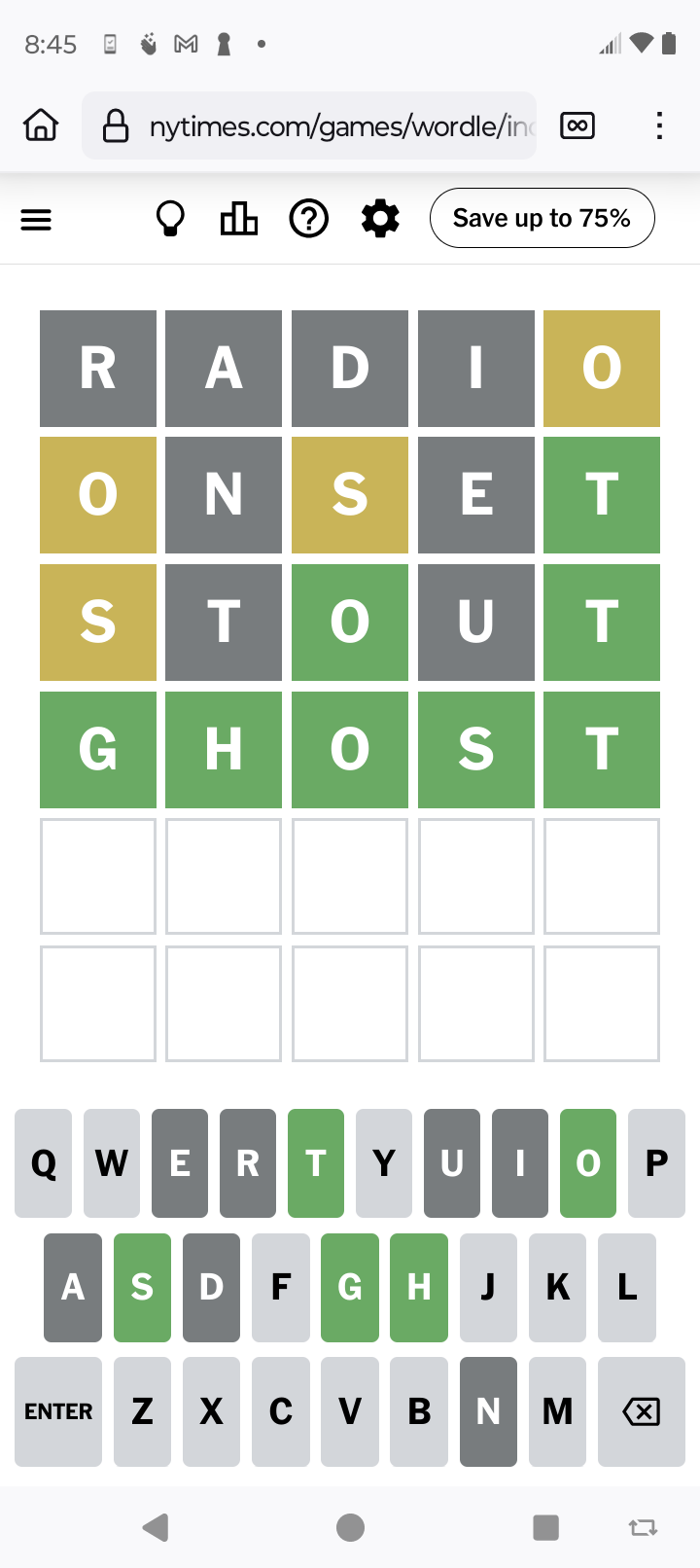Tap the lightbulb hint icon
The image size is (700, 1568).
[x=170, y=219]
